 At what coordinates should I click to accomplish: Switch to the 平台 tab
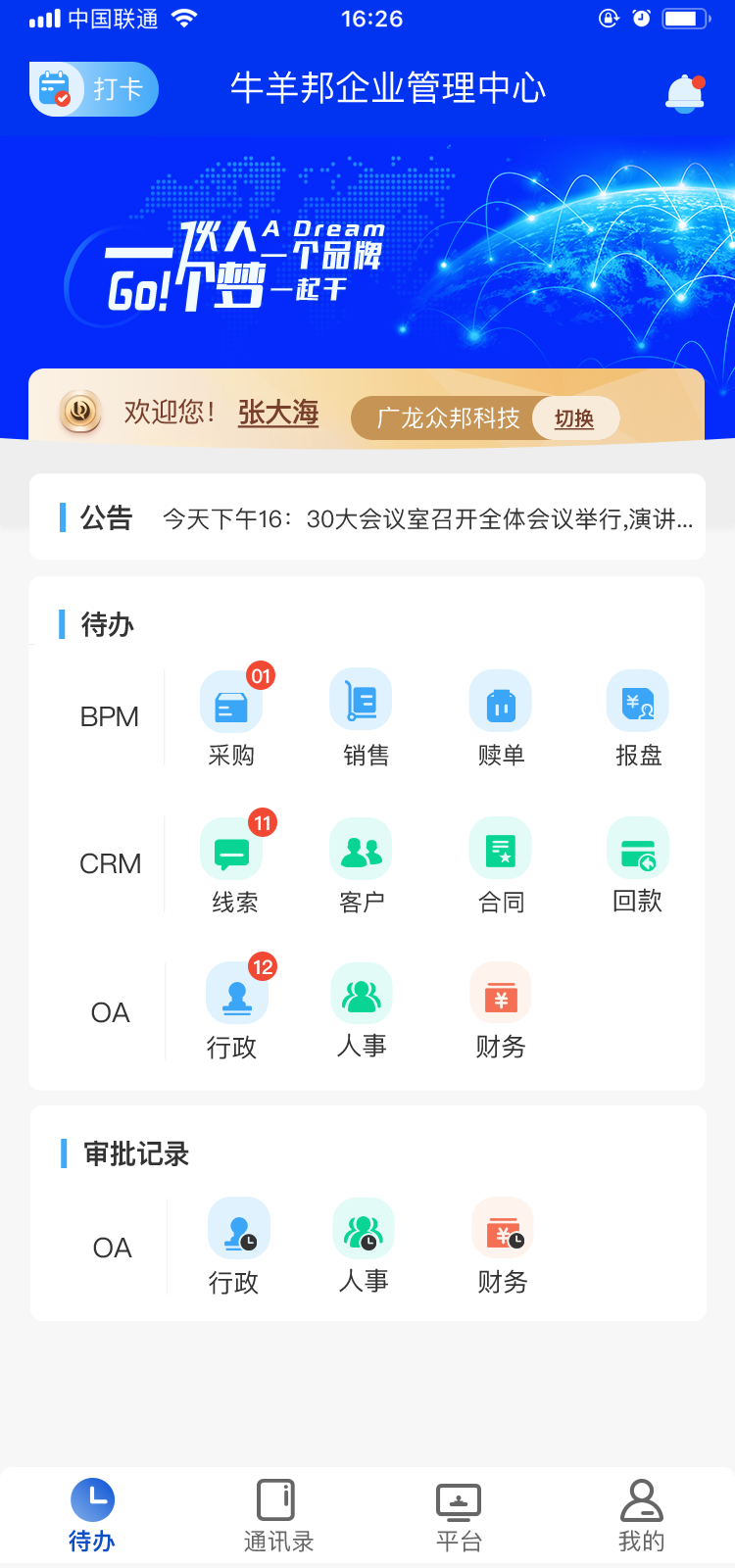(459, 1516)
